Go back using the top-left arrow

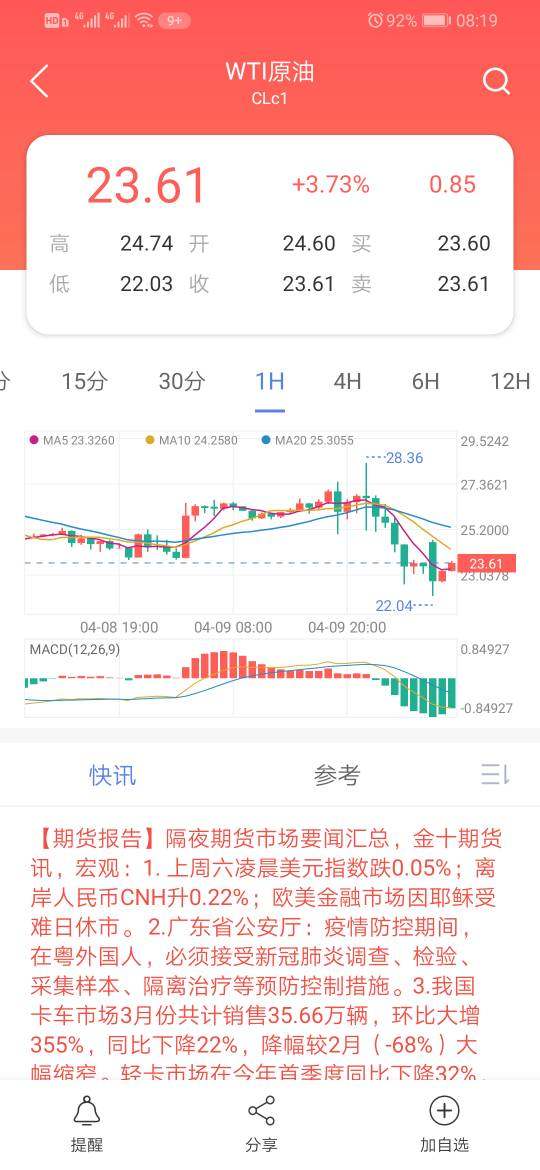click(39, 81)
